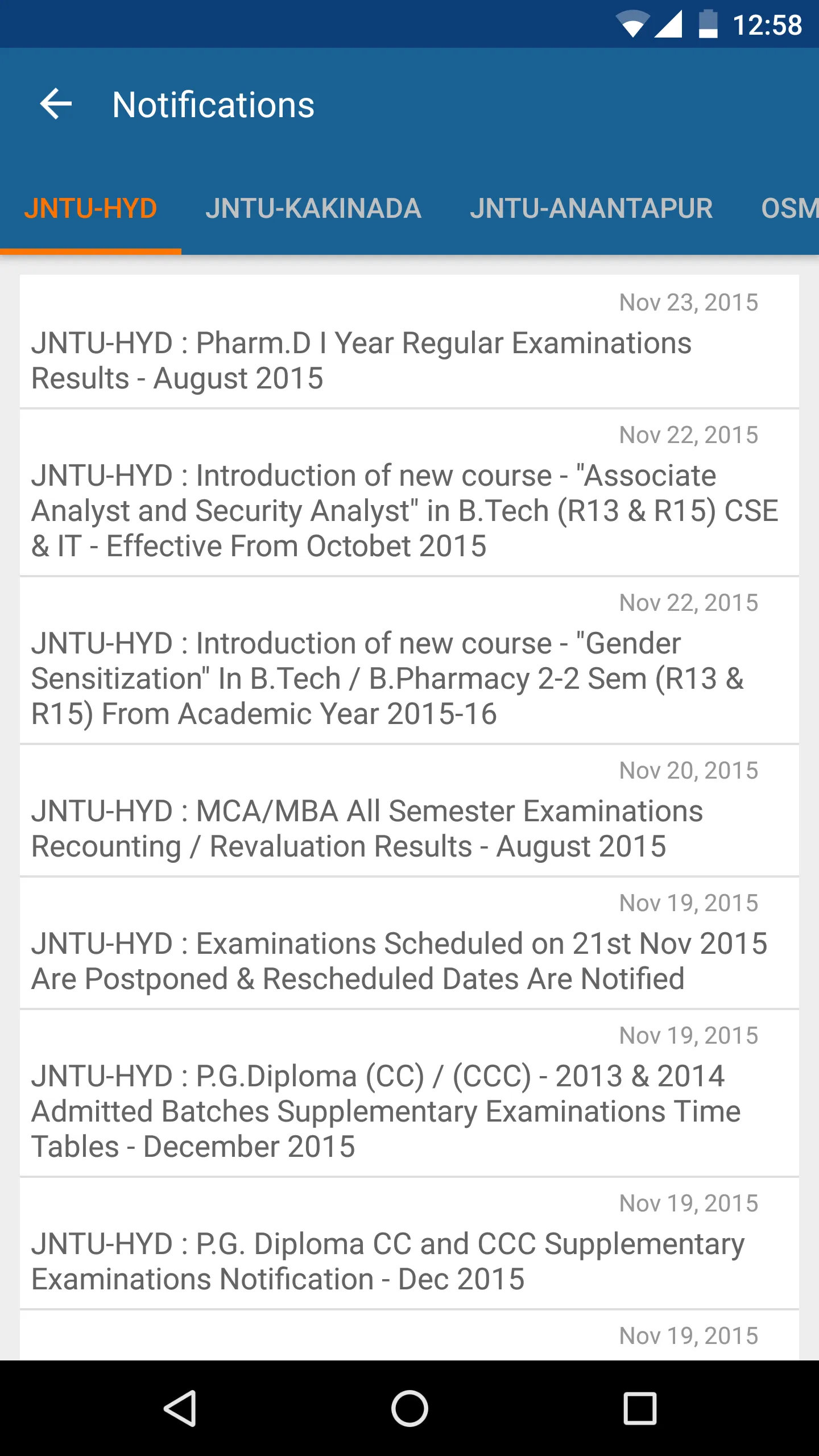Tap the back arrow in the Notifications toolbar
819x1456 pixels.
click(x=55, y=104)
